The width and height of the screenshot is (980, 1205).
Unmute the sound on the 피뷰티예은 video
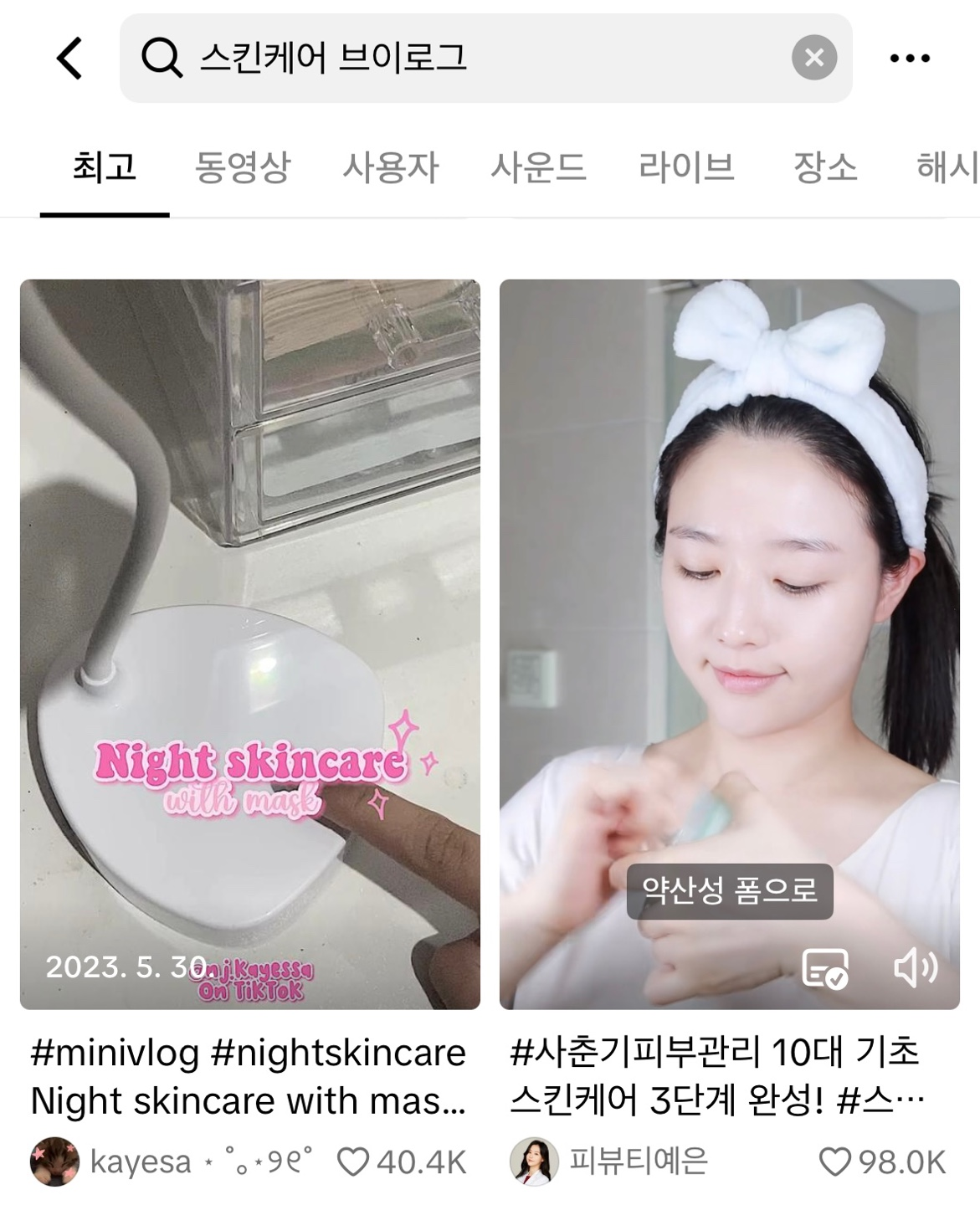915,968
